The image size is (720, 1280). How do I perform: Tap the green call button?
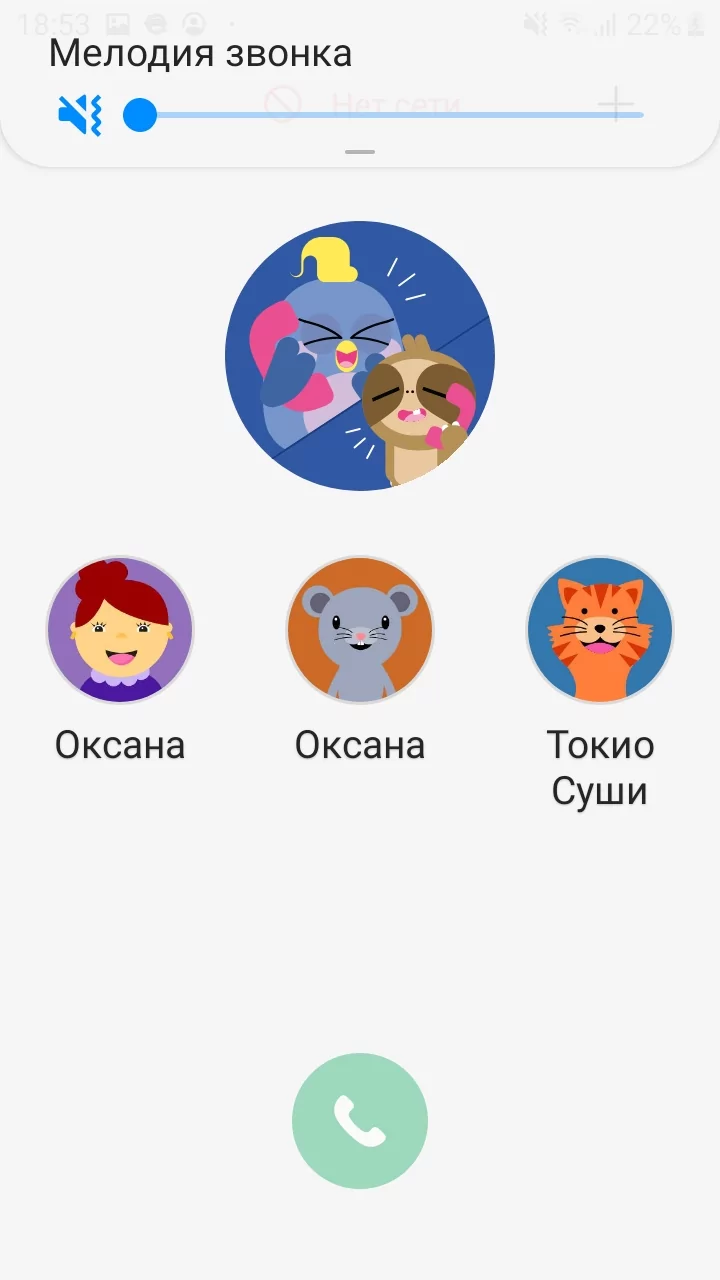click(360, 1121)
